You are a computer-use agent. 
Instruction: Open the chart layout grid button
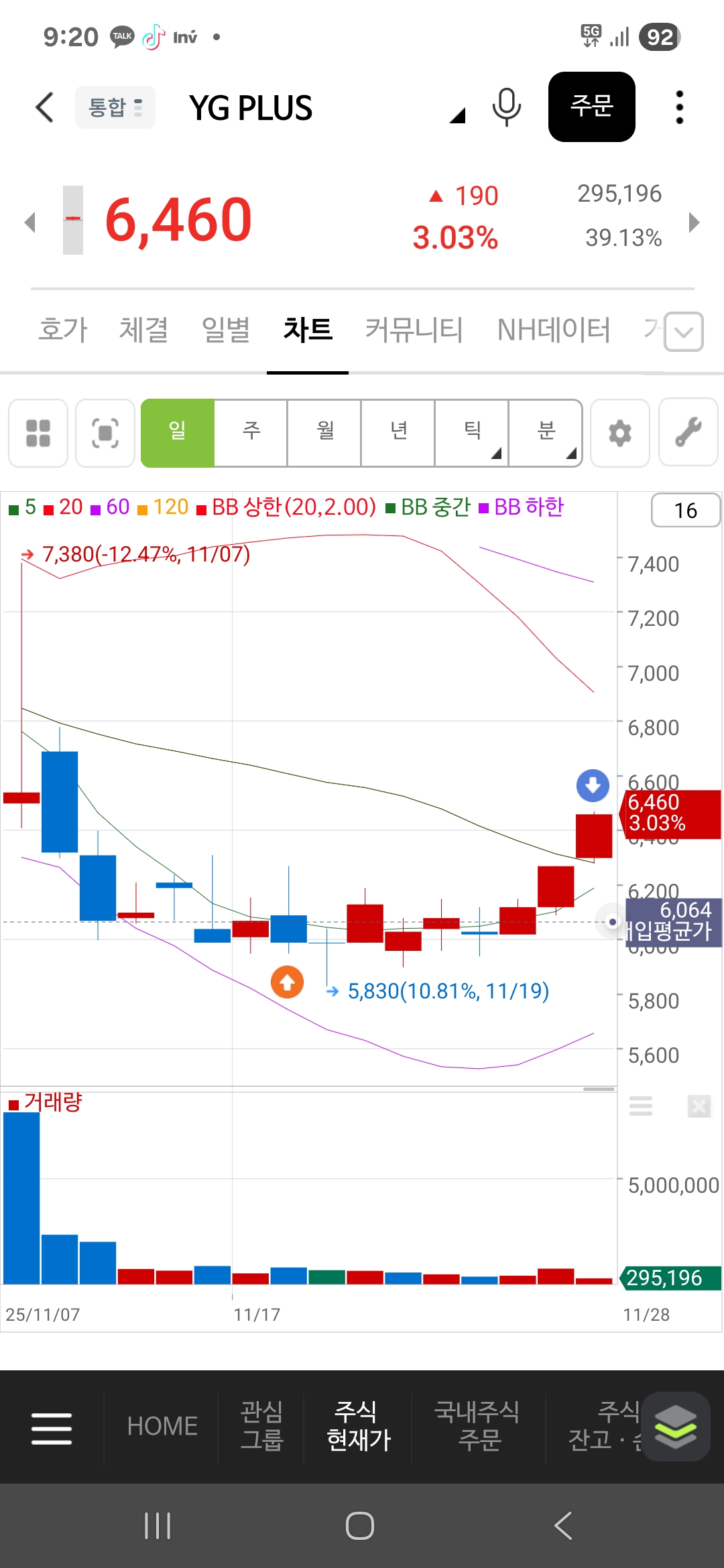click(38, 433)
